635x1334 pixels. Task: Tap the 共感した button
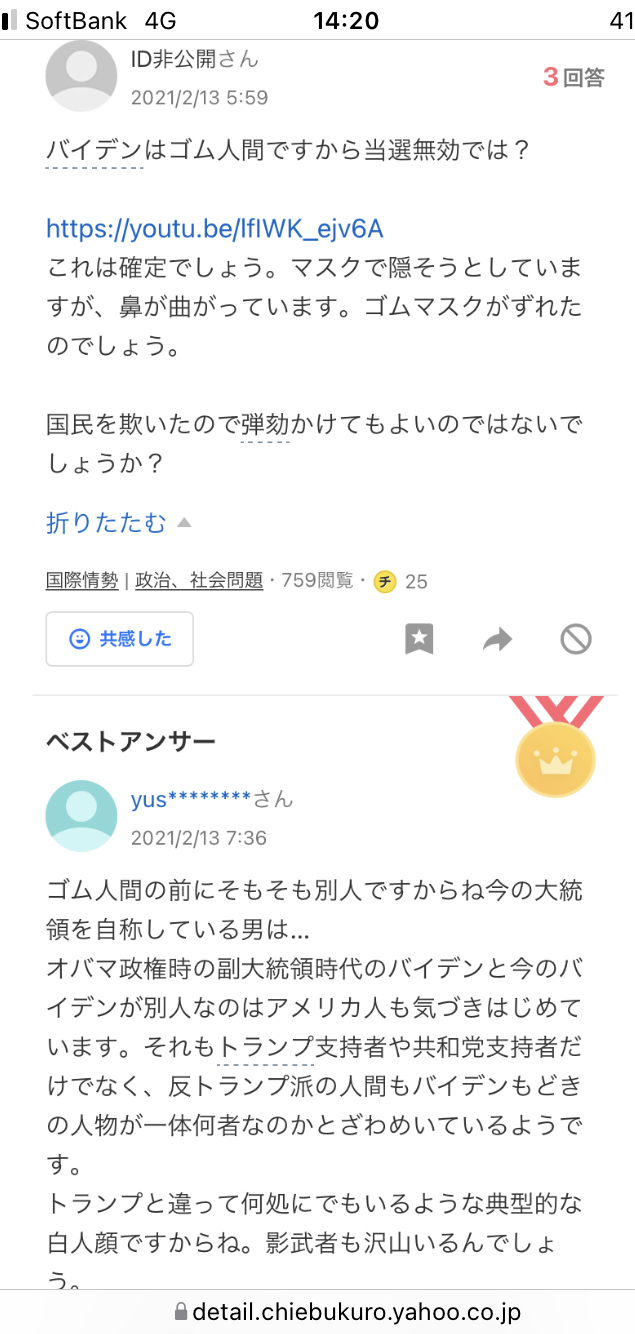(x=120, y=639)
